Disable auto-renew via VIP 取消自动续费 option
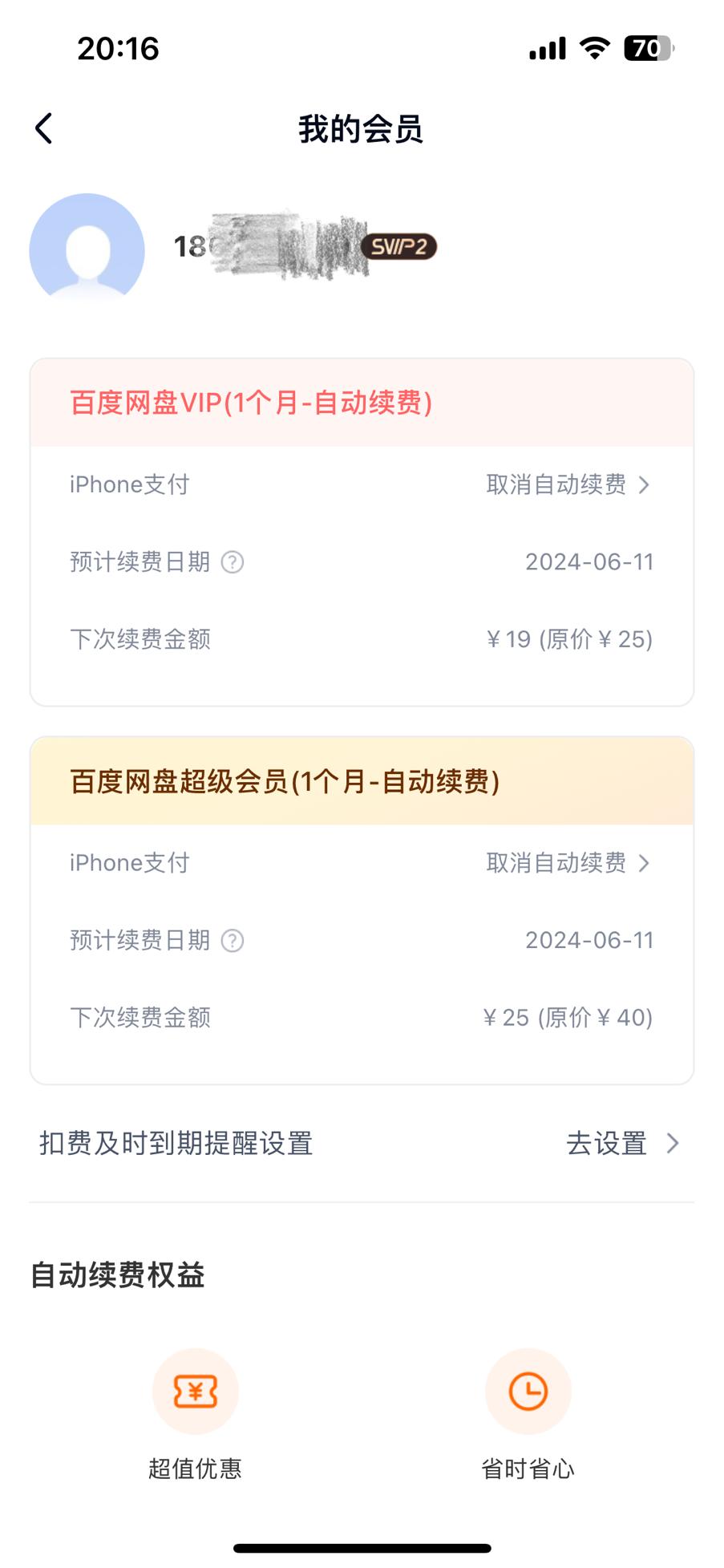724x1568 pixels. coord(556,484)
